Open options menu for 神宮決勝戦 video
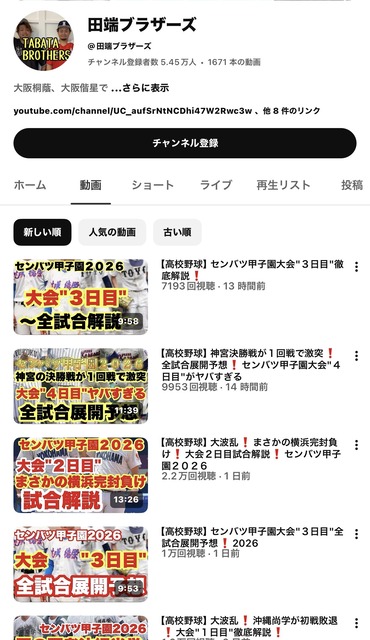This screenshot has width=370, height=640. 357,356
